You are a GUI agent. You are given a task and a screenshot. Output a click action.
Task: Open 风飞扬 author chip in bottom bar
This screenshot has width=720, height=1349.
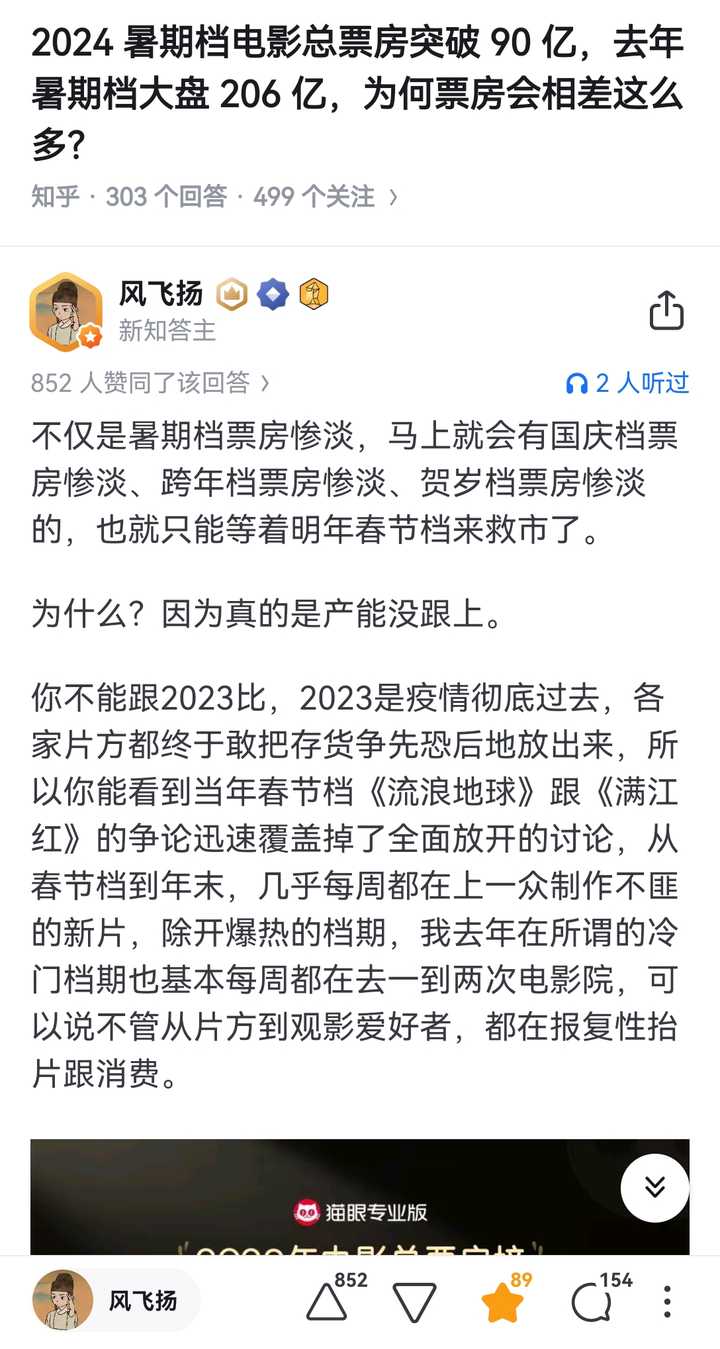tap(112, 1300)
